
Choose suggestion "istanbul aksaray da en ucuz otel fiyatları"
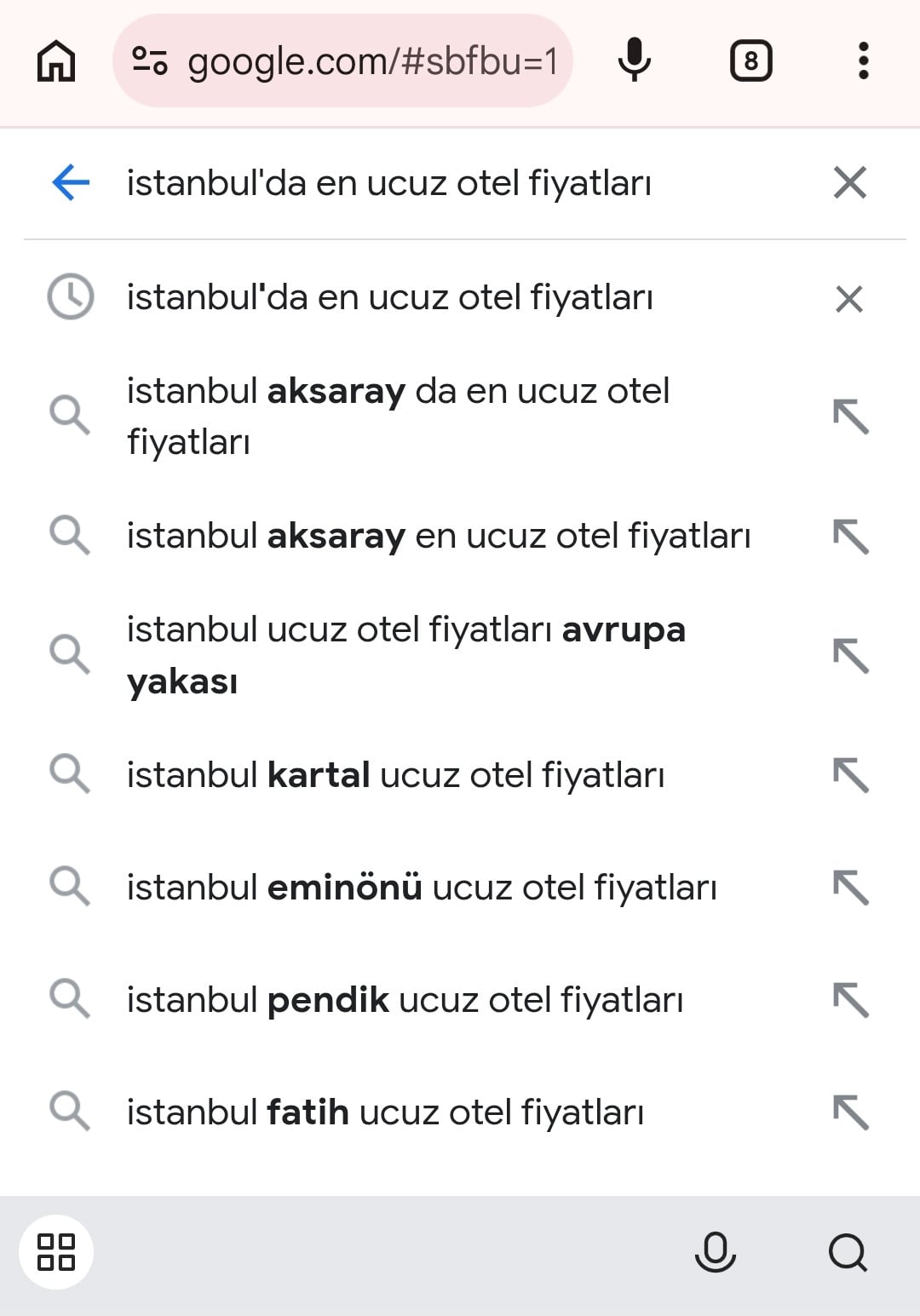(x=398, y=416)
